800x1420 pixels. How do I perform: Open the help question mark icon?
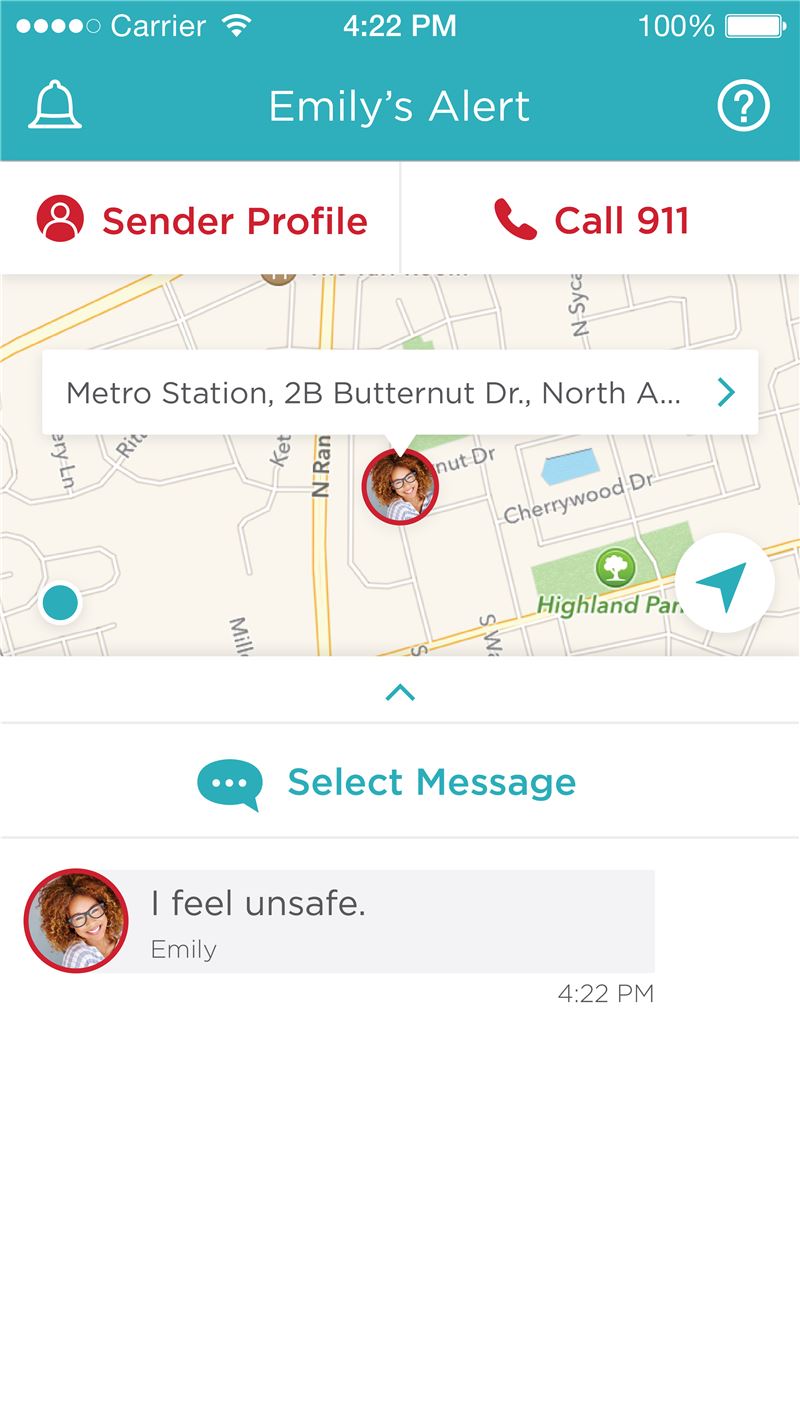744,106
